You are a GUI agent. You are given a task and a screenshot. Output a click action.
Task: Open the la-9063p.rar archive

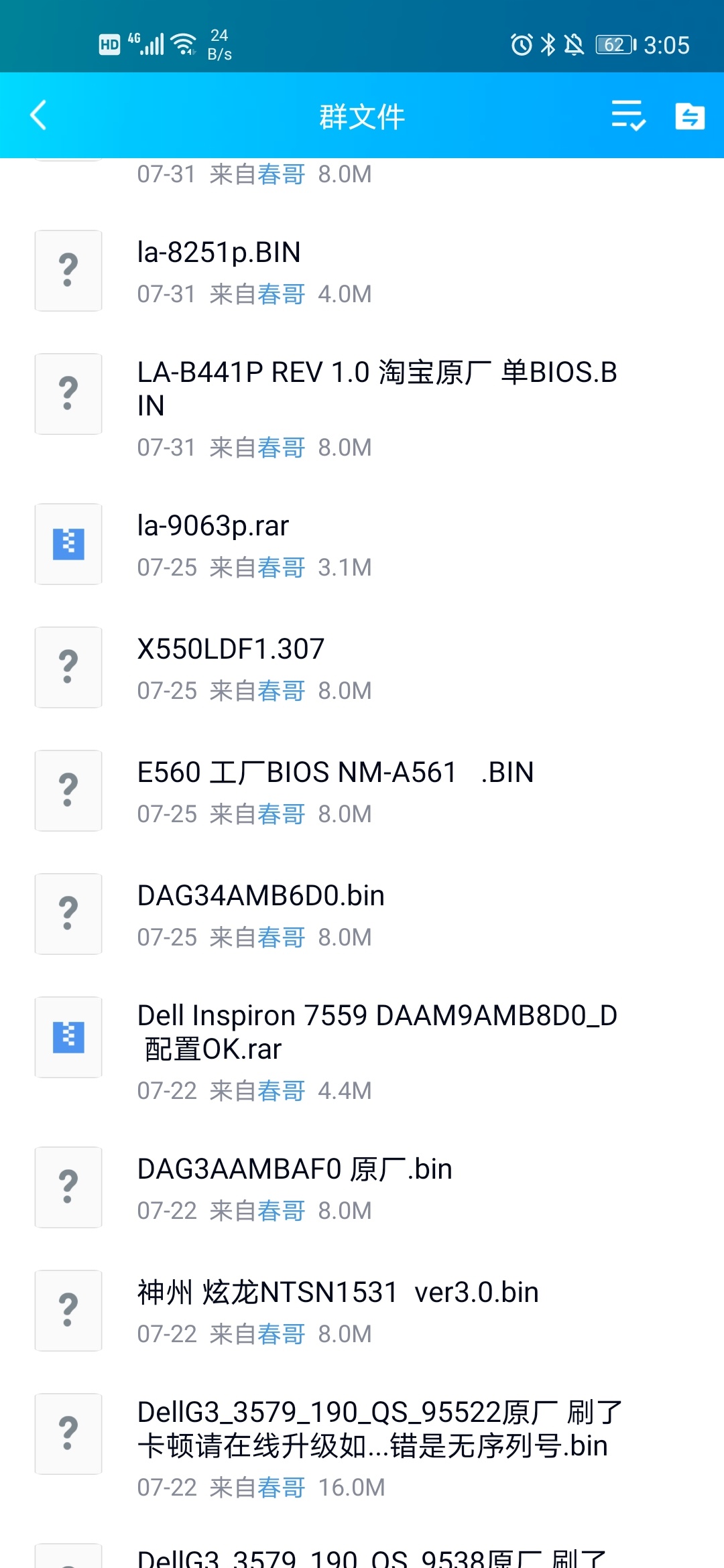(x=362, y=545)
